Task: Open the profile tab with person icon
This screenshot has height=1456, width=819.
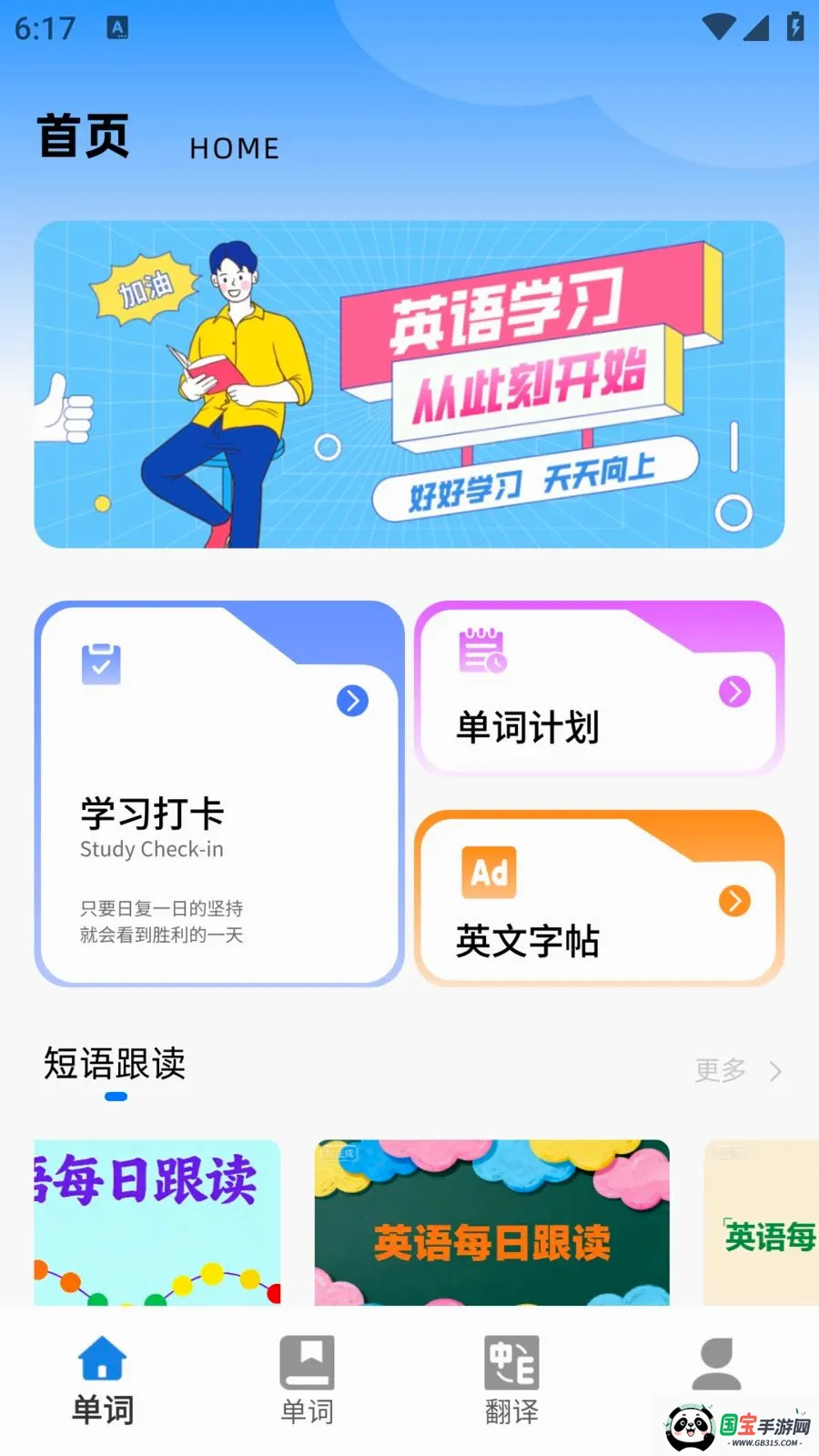Action: (716, 1365)
